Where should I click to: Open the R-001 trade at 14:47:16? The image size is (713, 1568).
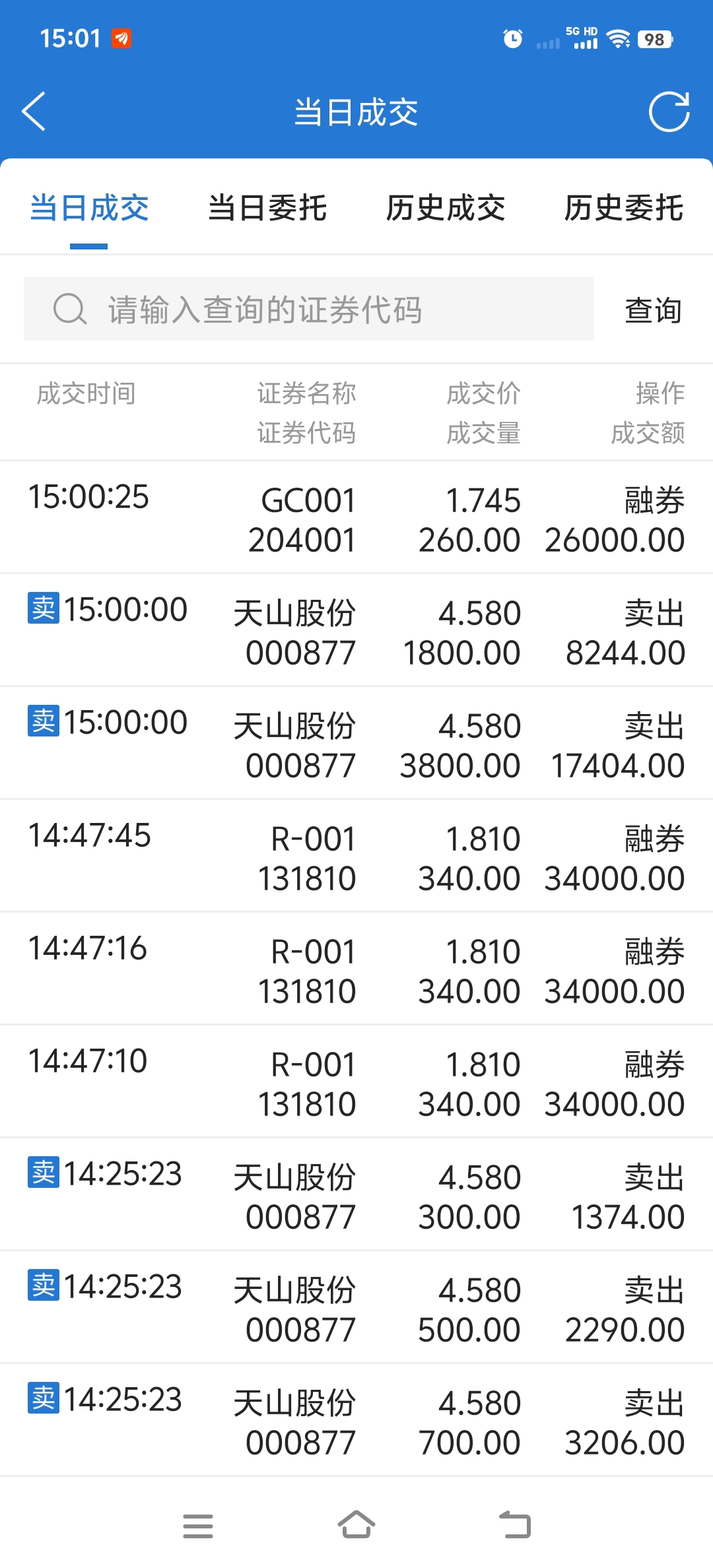(356, 969)
